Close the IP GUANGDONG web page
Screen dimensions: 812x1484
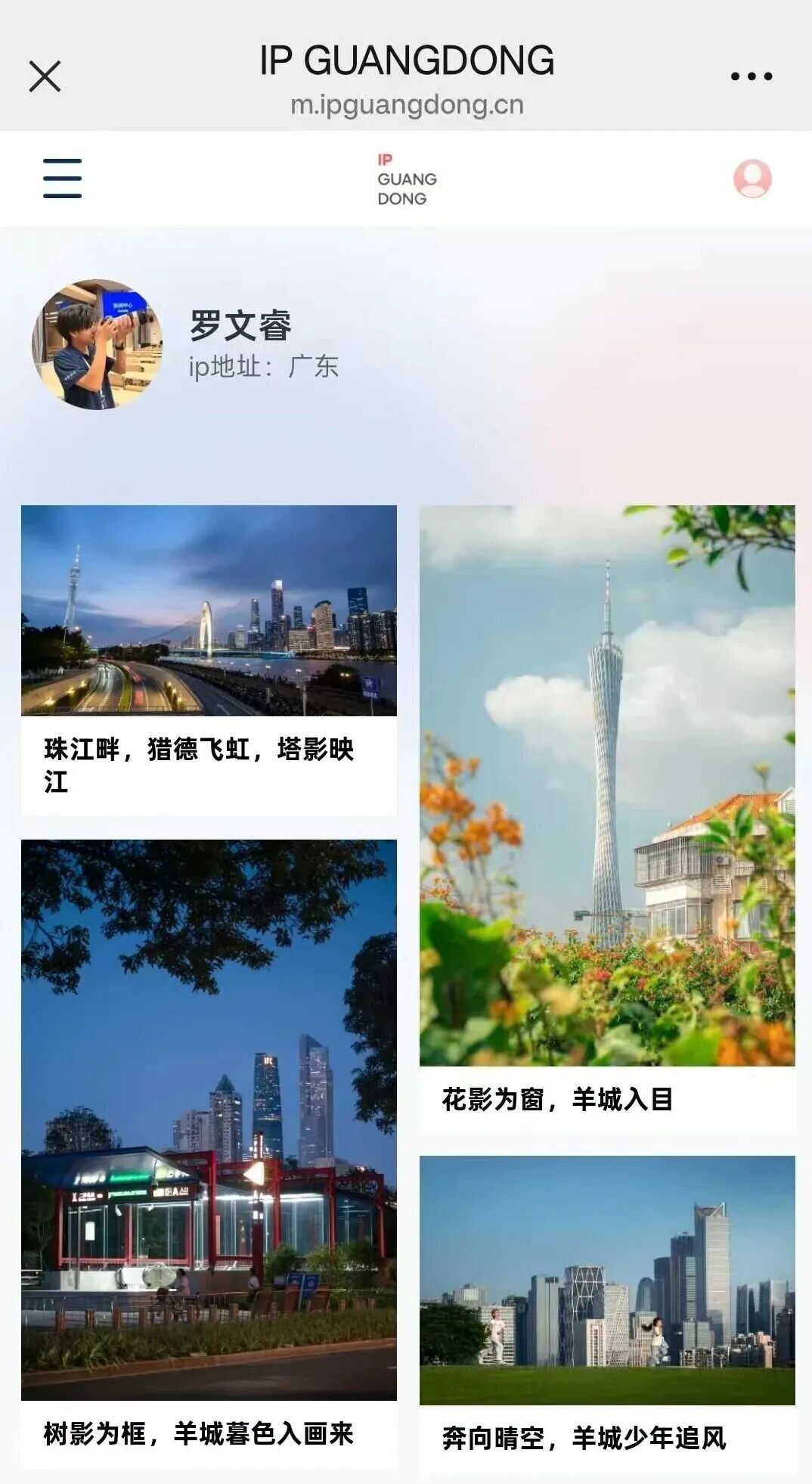(45, 76)
